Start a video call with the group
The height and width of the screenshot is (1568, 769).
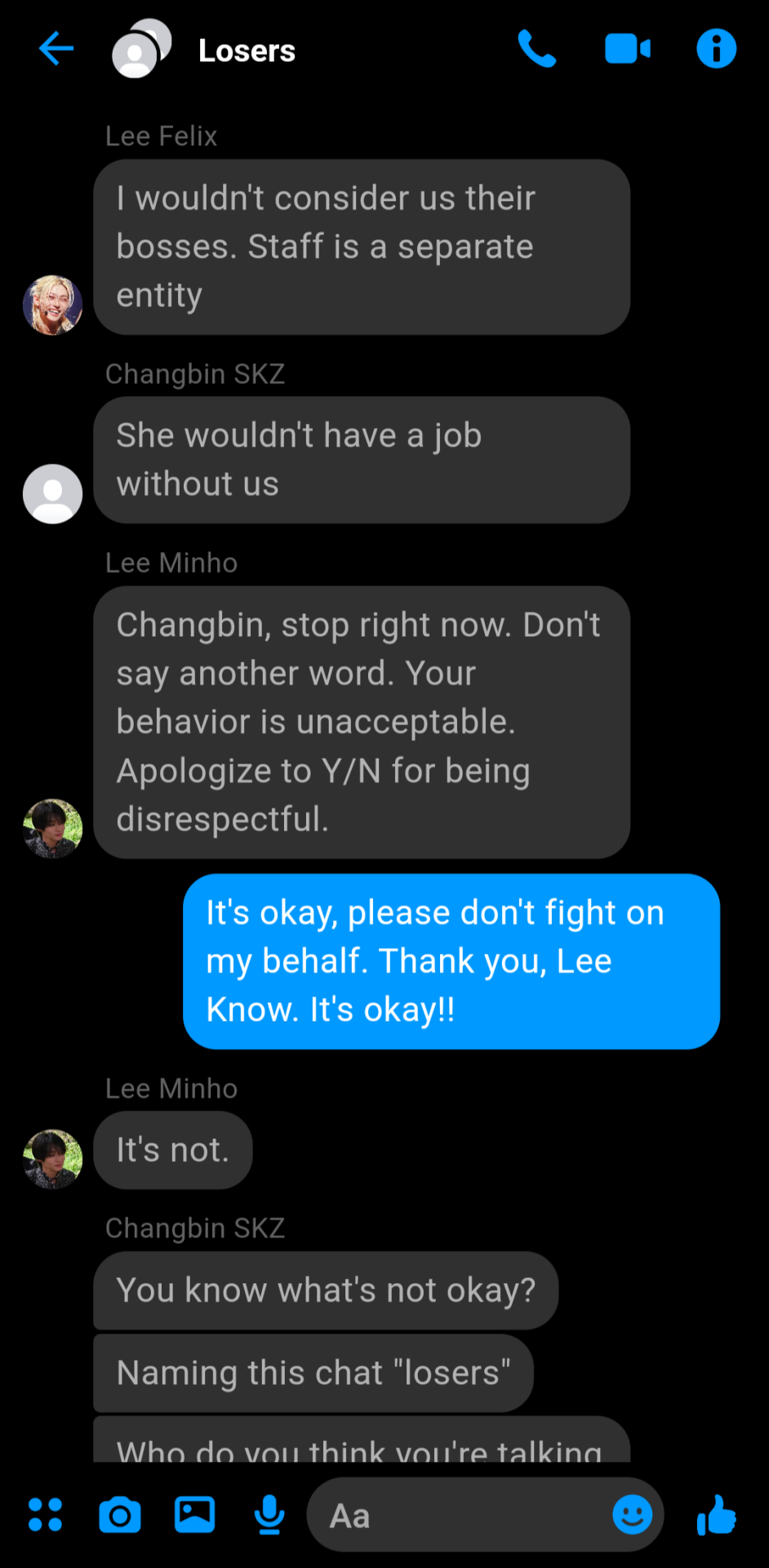tap(627, 49)
